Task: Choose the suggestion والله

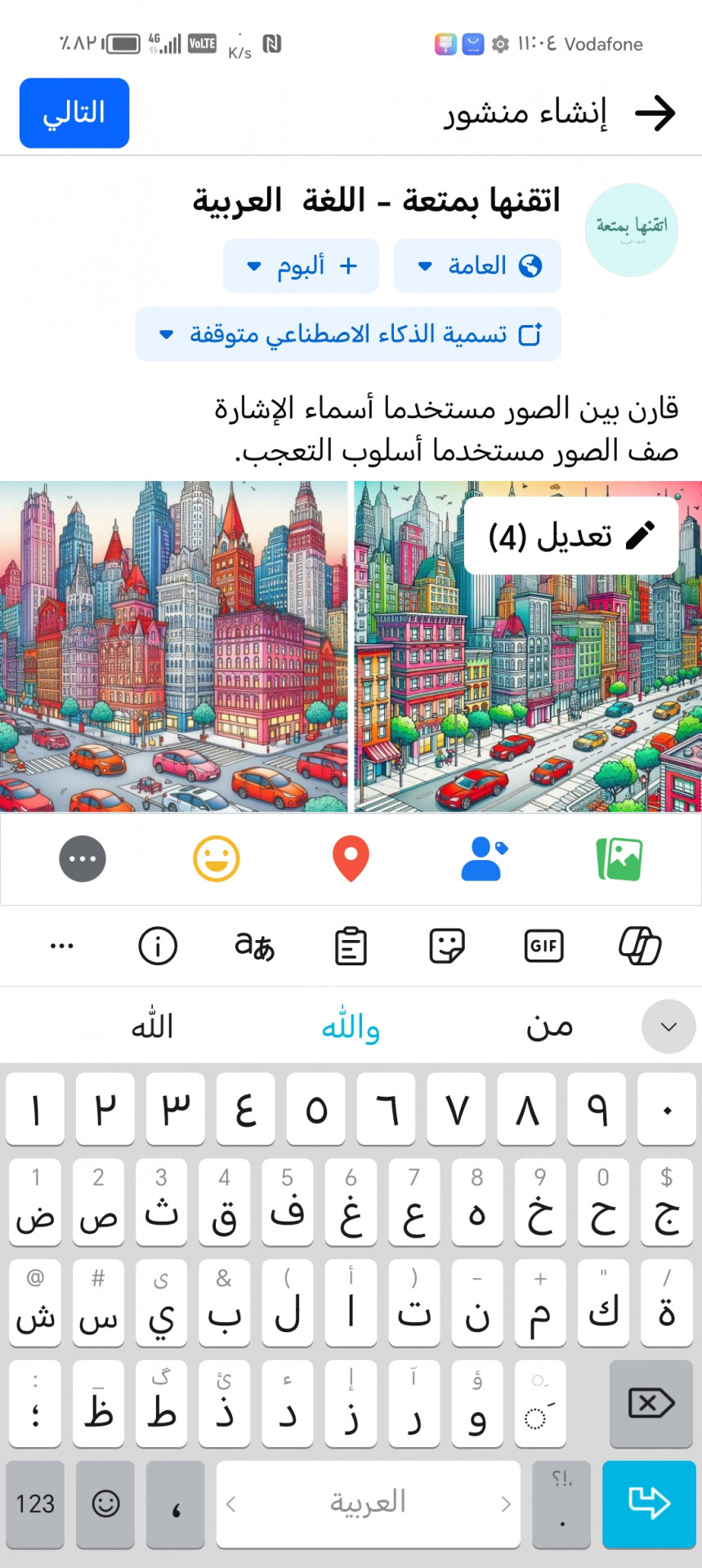Action: click(x=351, y=1027)
